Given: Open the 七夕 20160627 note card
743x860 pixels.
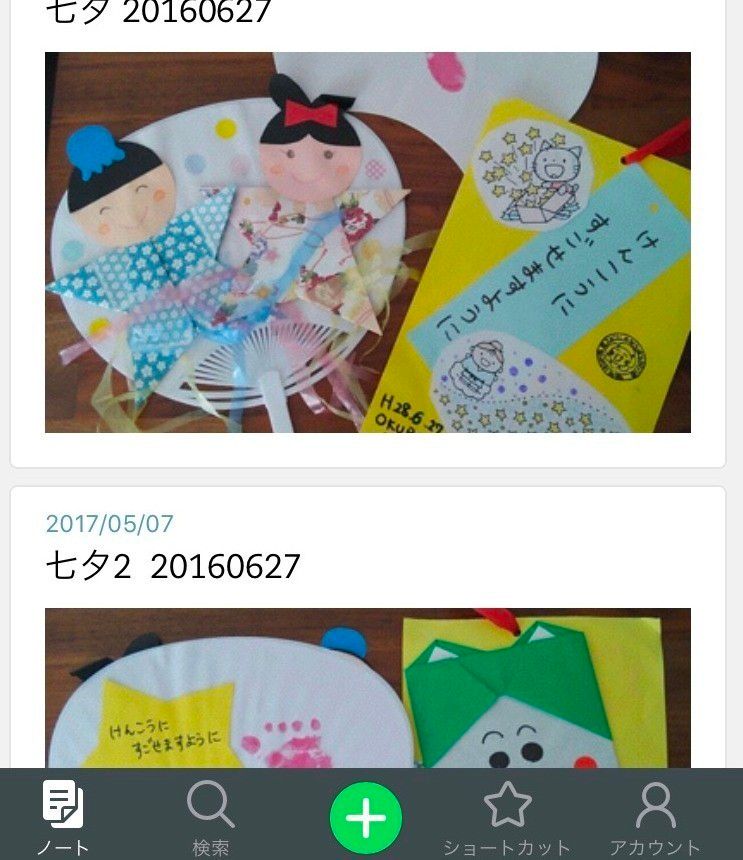Looking at the screenshot, I should point(367,241).
